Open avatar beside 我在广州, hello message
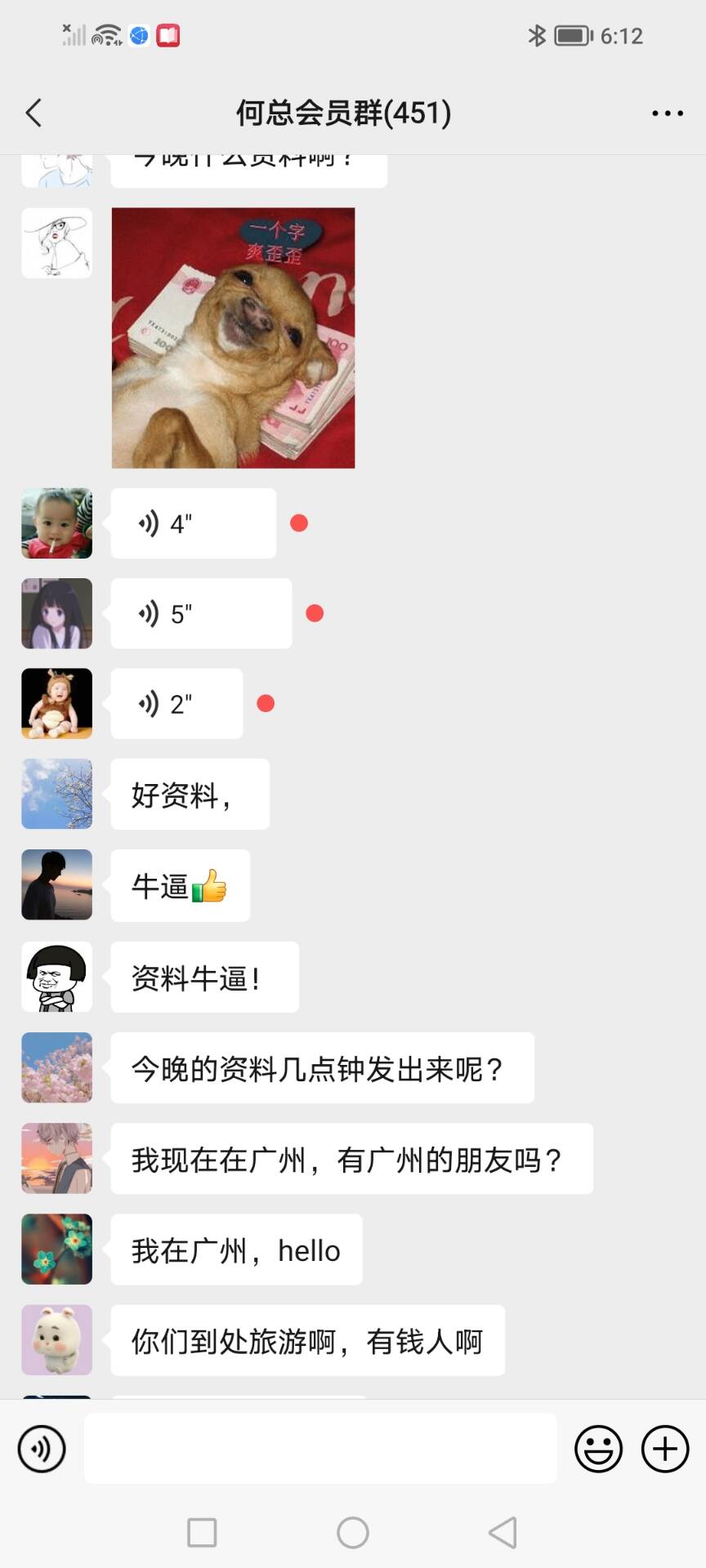 click(x=56, y=1249)
